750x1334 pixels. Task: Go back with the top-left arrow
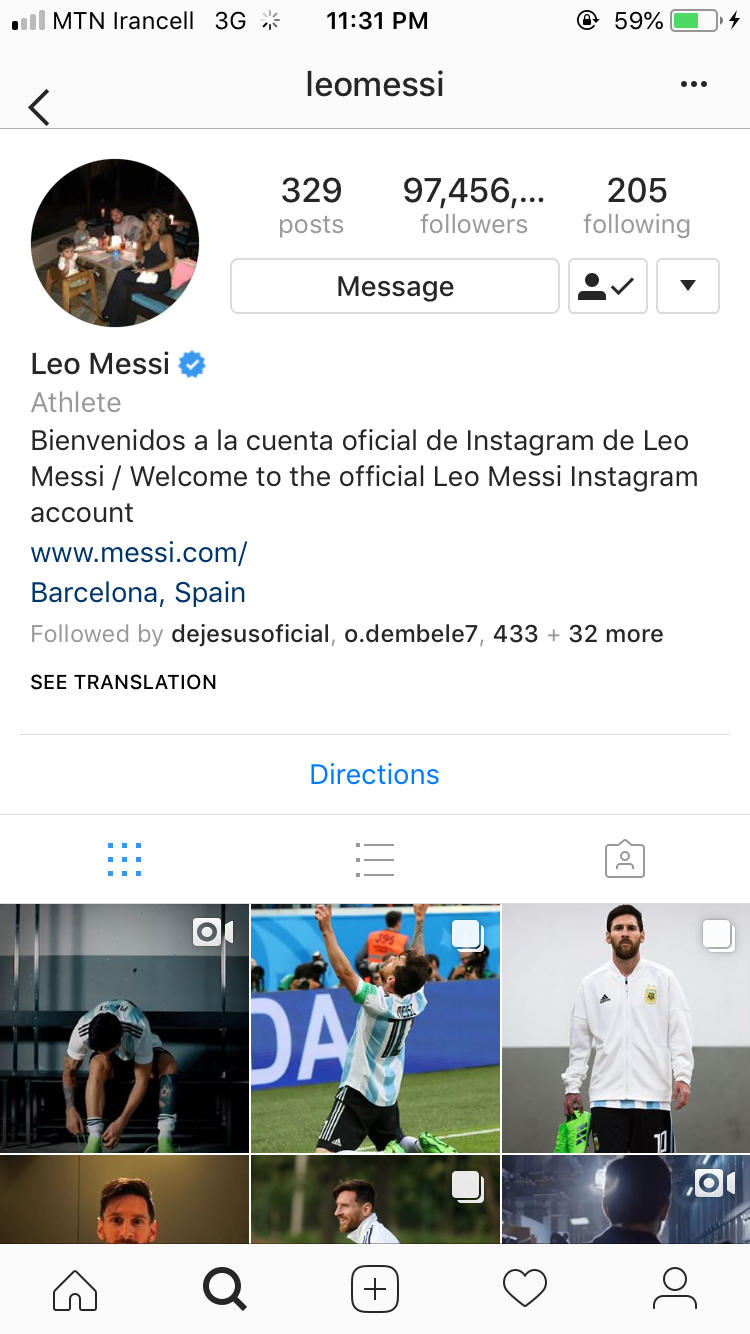(x=39, y=107)
